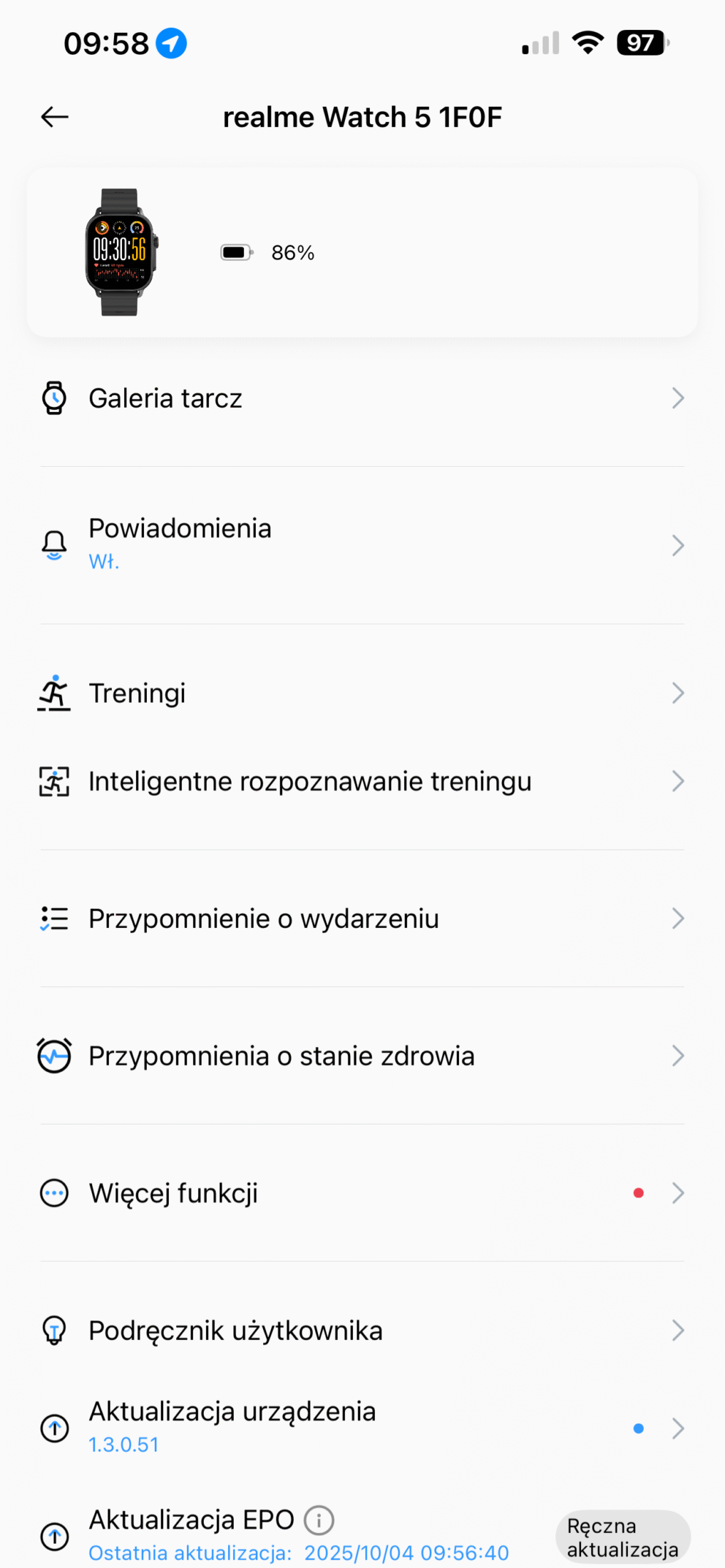Open Przypomnienie o wydarzeniu
725x1568 pixels.
362,919
